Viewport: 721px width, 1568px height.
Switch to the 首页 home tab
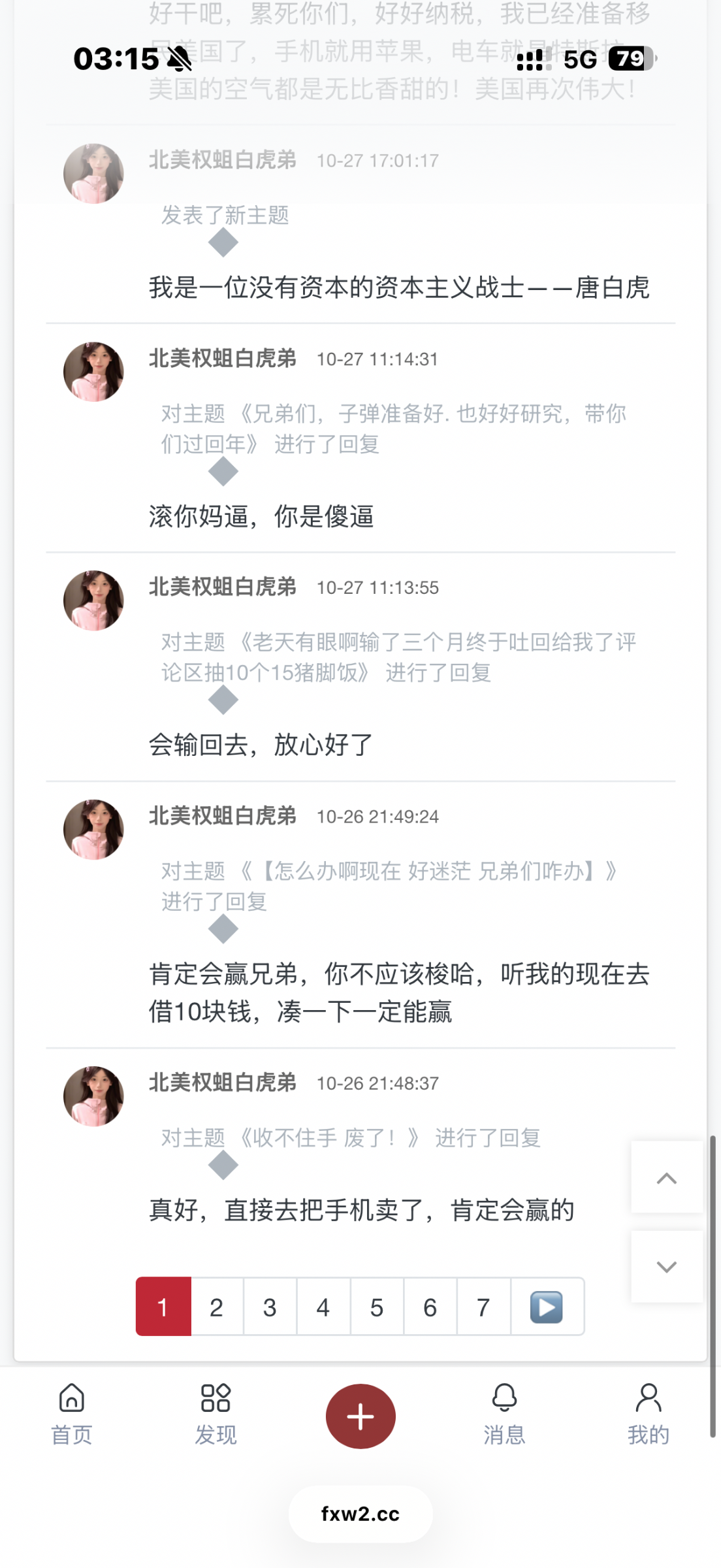(x=72, y=1415)
